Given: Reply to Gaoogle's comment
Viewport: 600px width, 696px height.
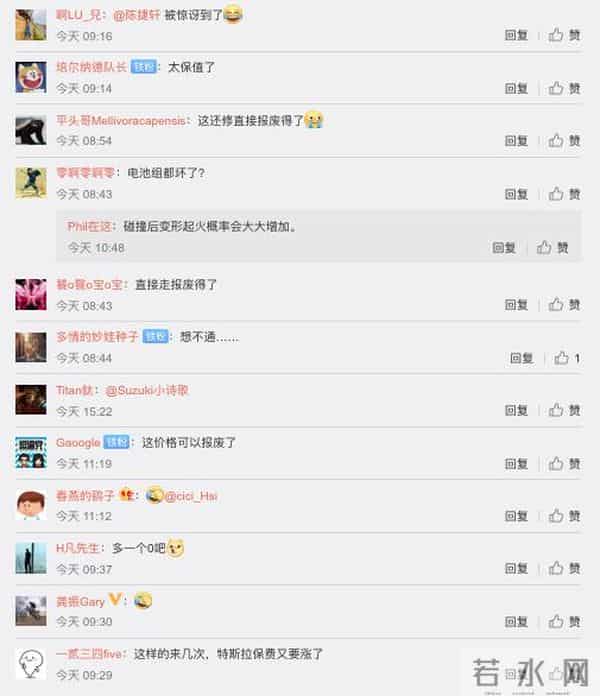Looking at the screenshot, I should tap(516, 464).
